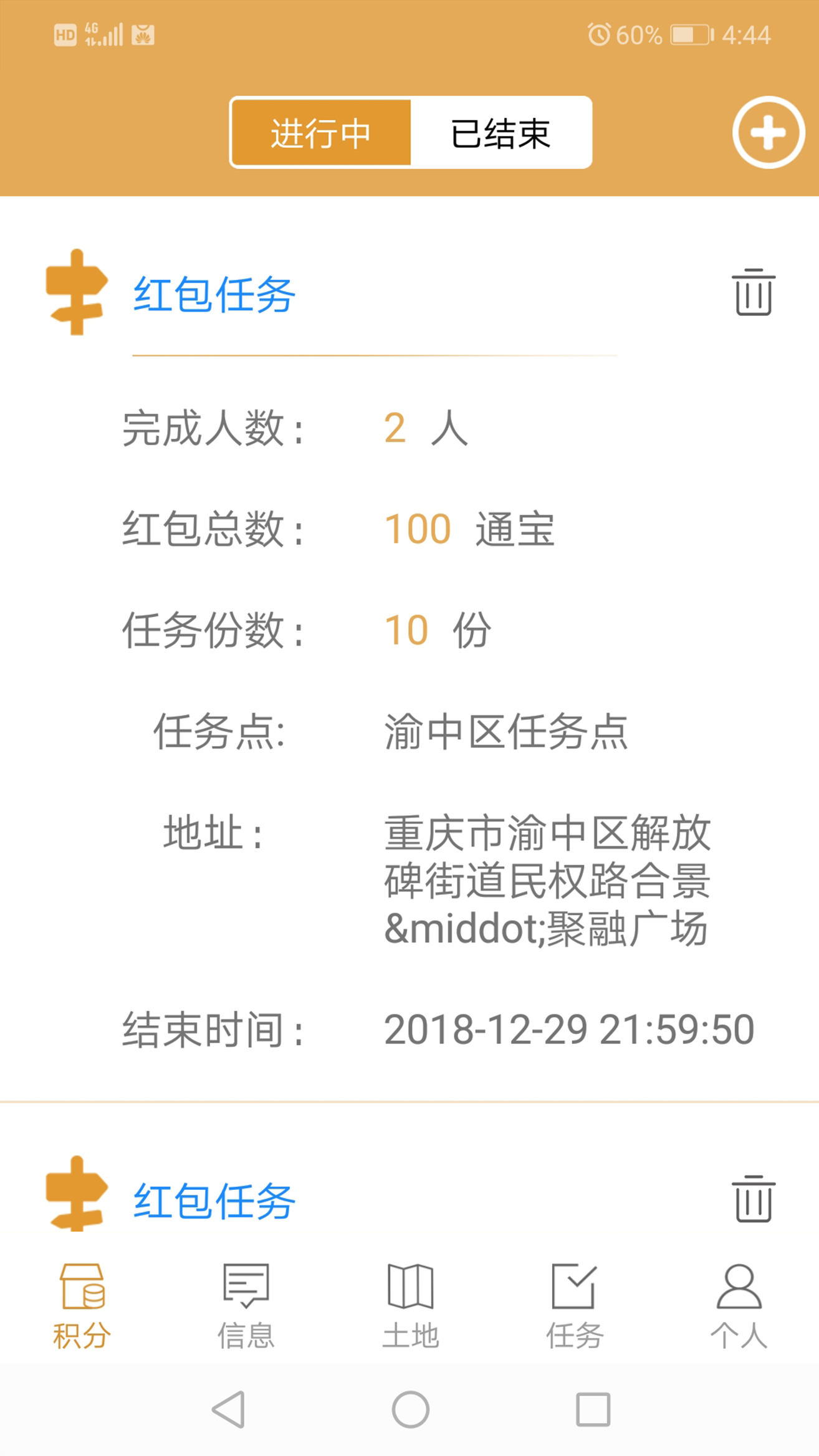Image resolution: width=819 pixels, height=1456 pixels.
Task: Go to the 土地 tab
Action: [x=410, y=1305]
